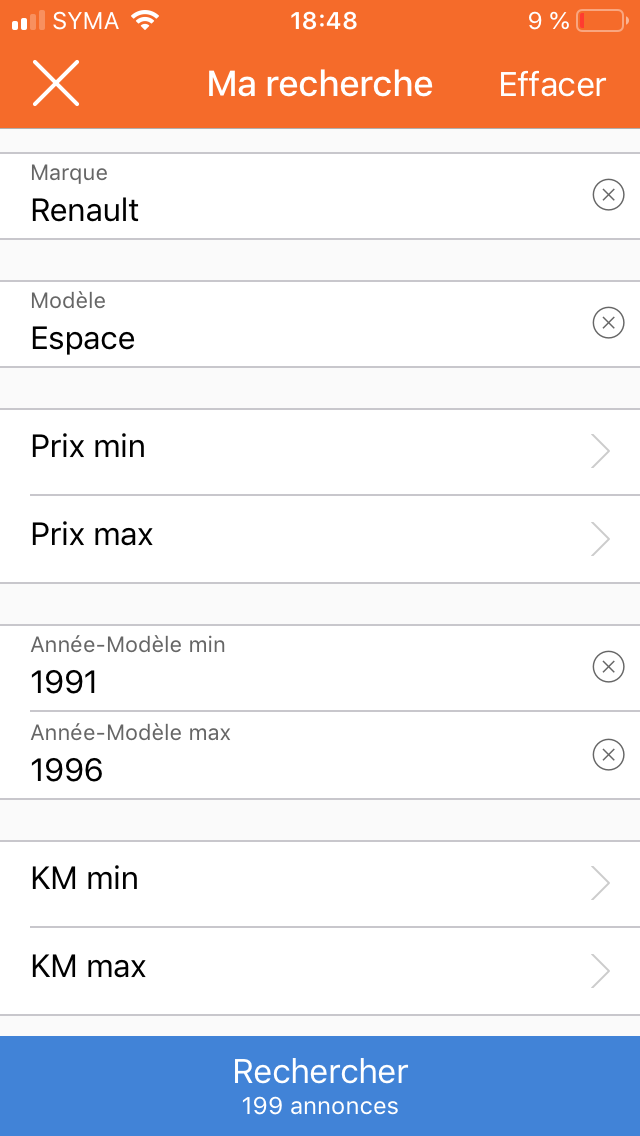
Task: Clear Année-Modèle min 1991
Action: [608, 667]
